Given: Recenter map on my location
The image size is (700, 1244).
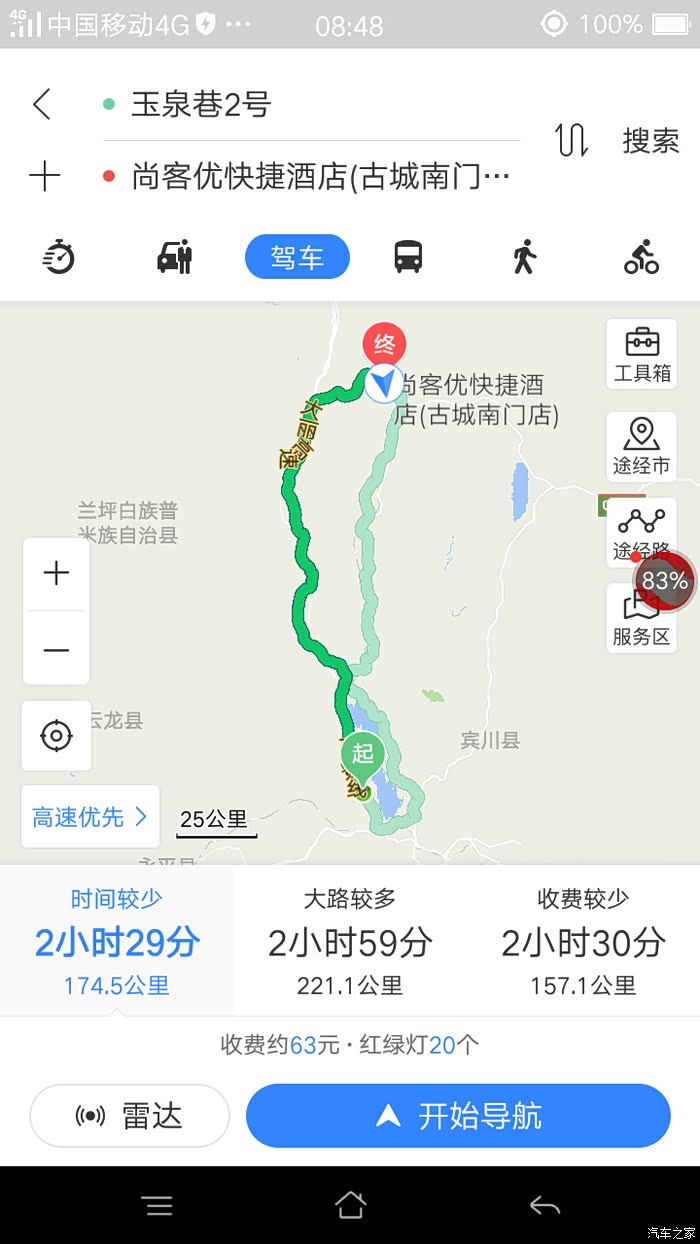Looking at the screenshot, I should (56, 736).
